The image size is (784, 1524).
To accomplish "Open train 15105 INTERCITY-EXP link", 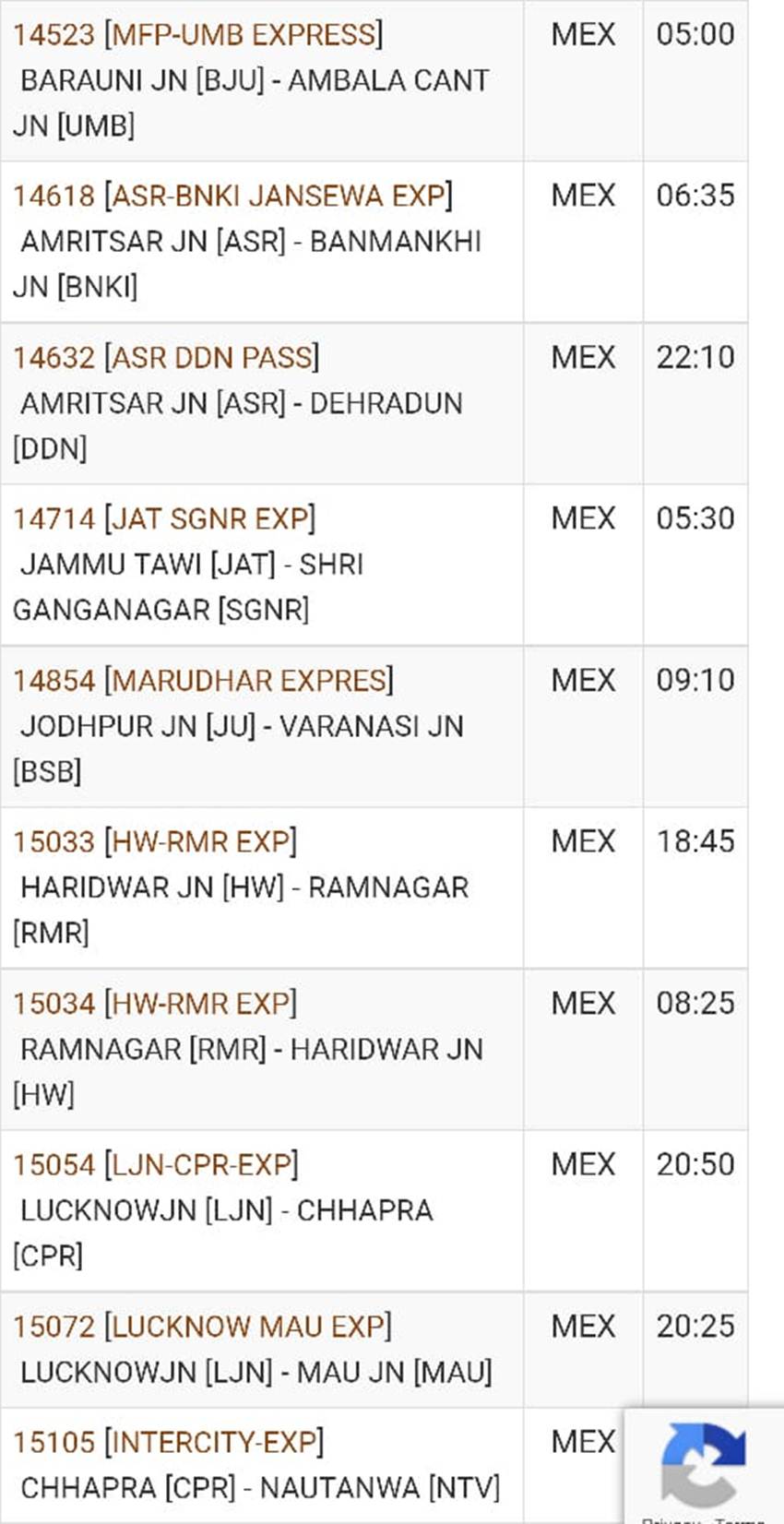I will coord(168,1442).
